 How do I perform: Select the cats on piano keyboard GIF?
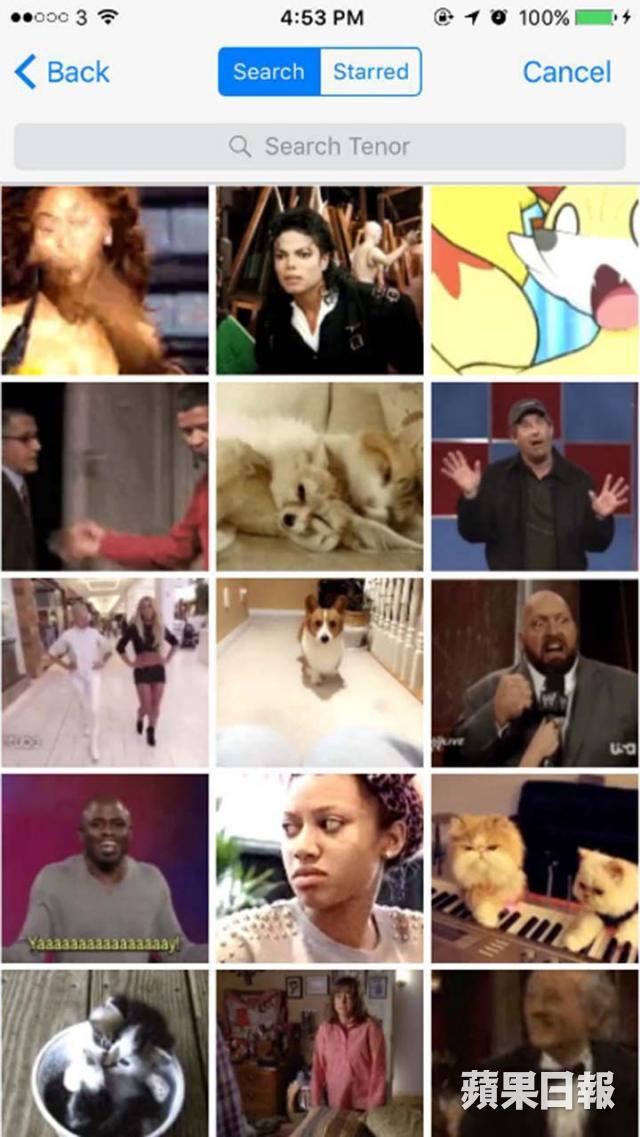click(534, 868)
